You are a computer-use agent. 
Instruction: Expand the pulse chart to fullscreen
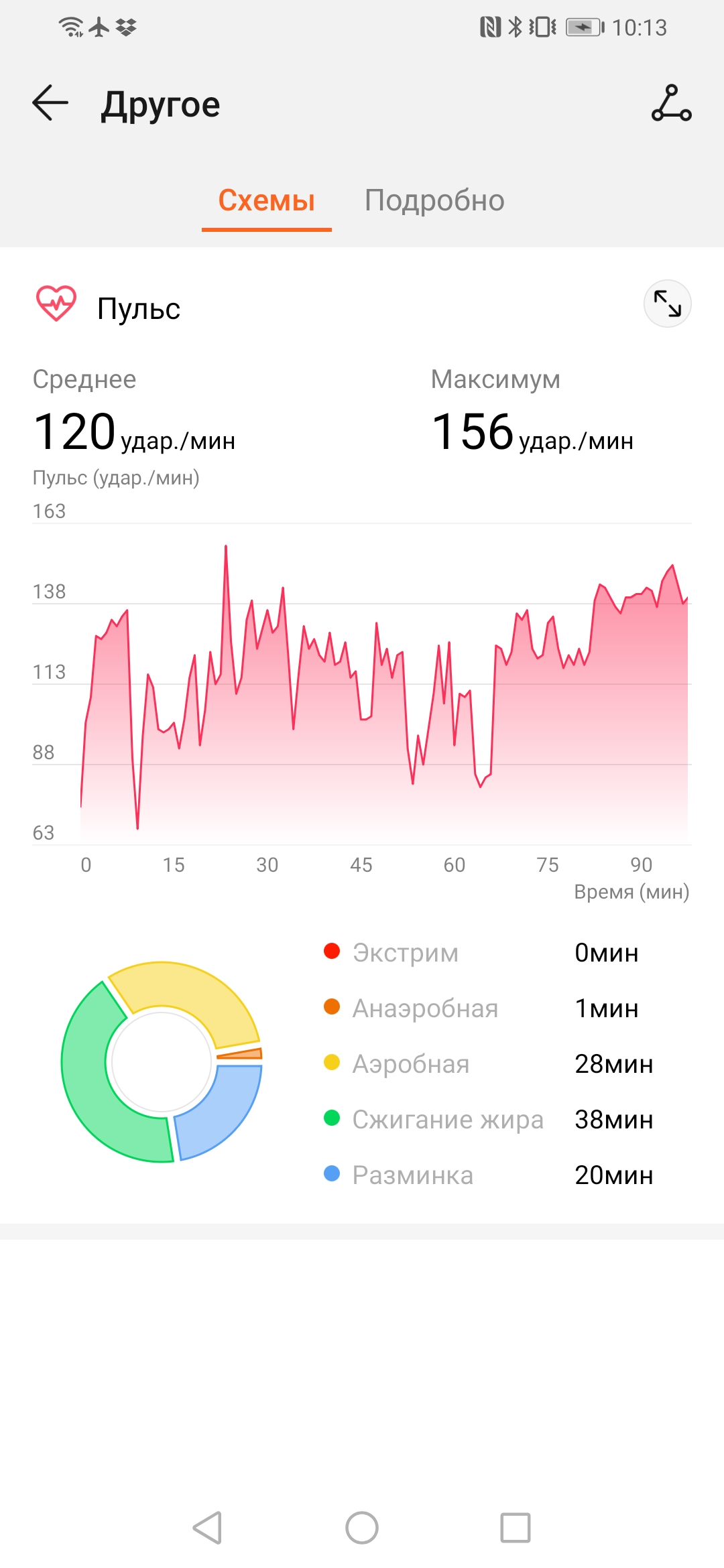(x=668, y=304)
